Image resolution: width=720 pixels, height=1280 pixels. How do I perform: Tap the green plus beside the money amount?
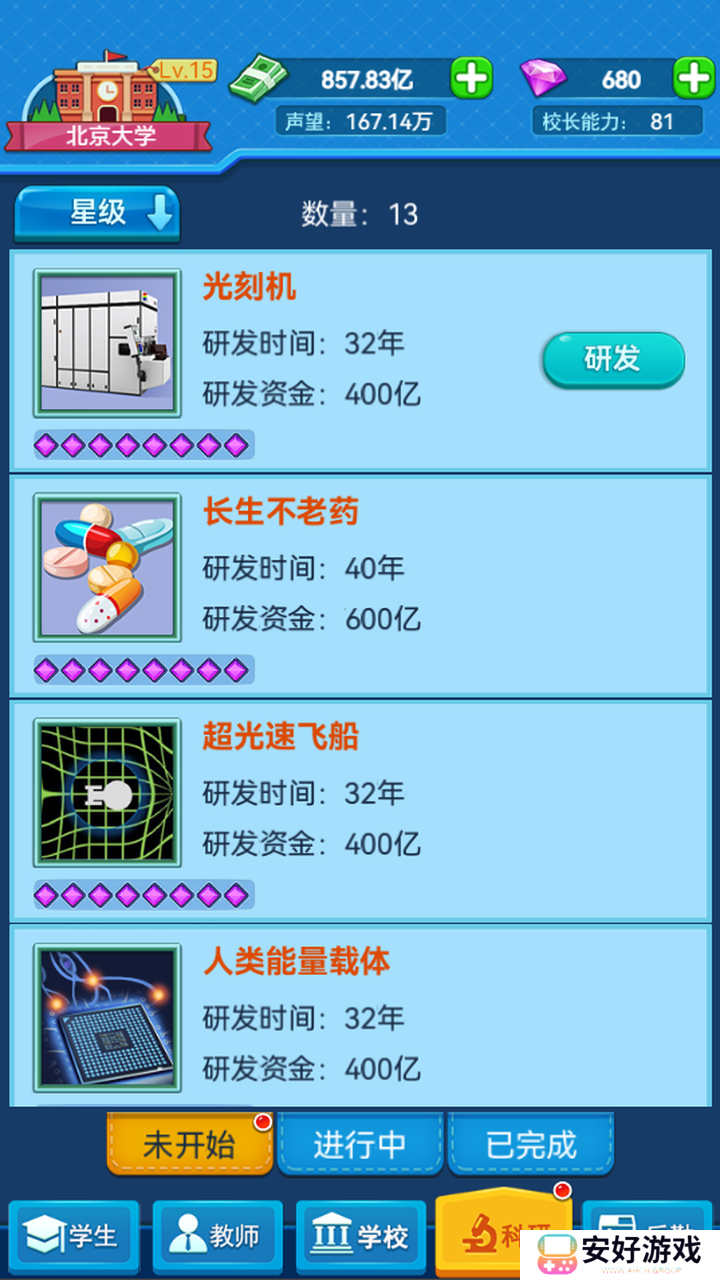470,76
